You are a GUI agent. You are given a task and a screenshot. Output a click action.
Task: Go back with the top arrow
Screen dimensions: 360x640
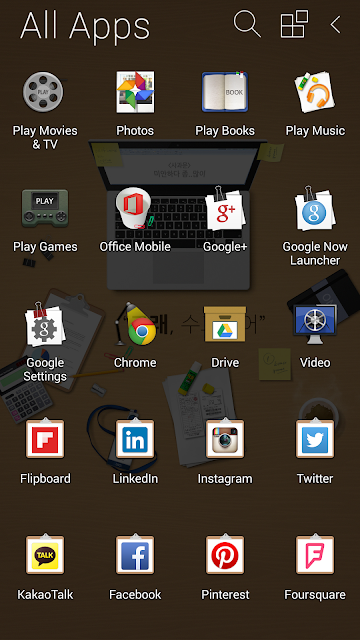[x=335, y=24]
